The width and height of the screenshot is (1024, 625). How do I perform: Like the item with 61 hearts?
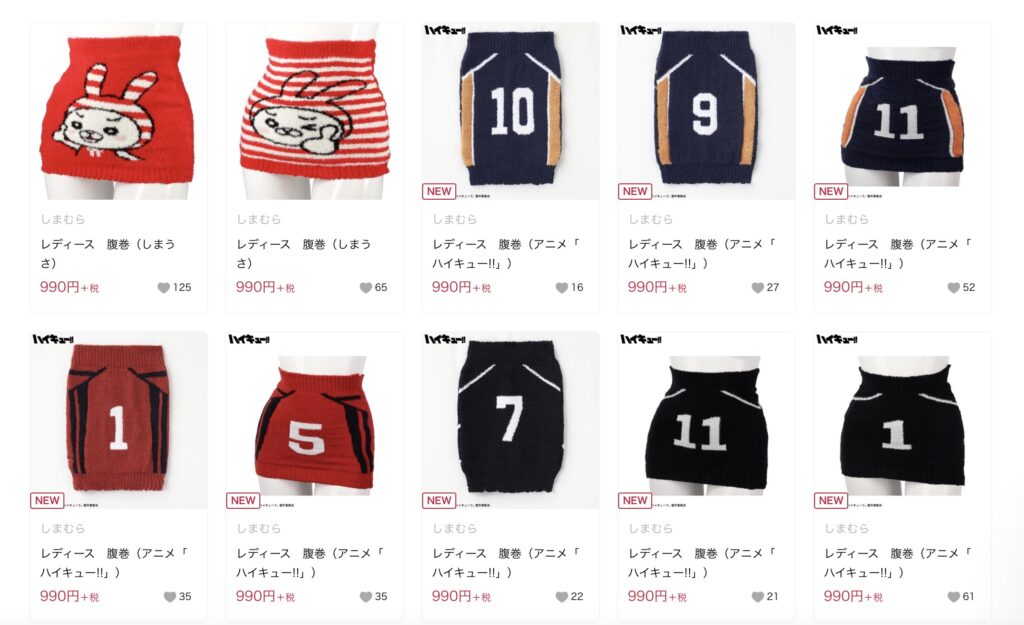954,597
